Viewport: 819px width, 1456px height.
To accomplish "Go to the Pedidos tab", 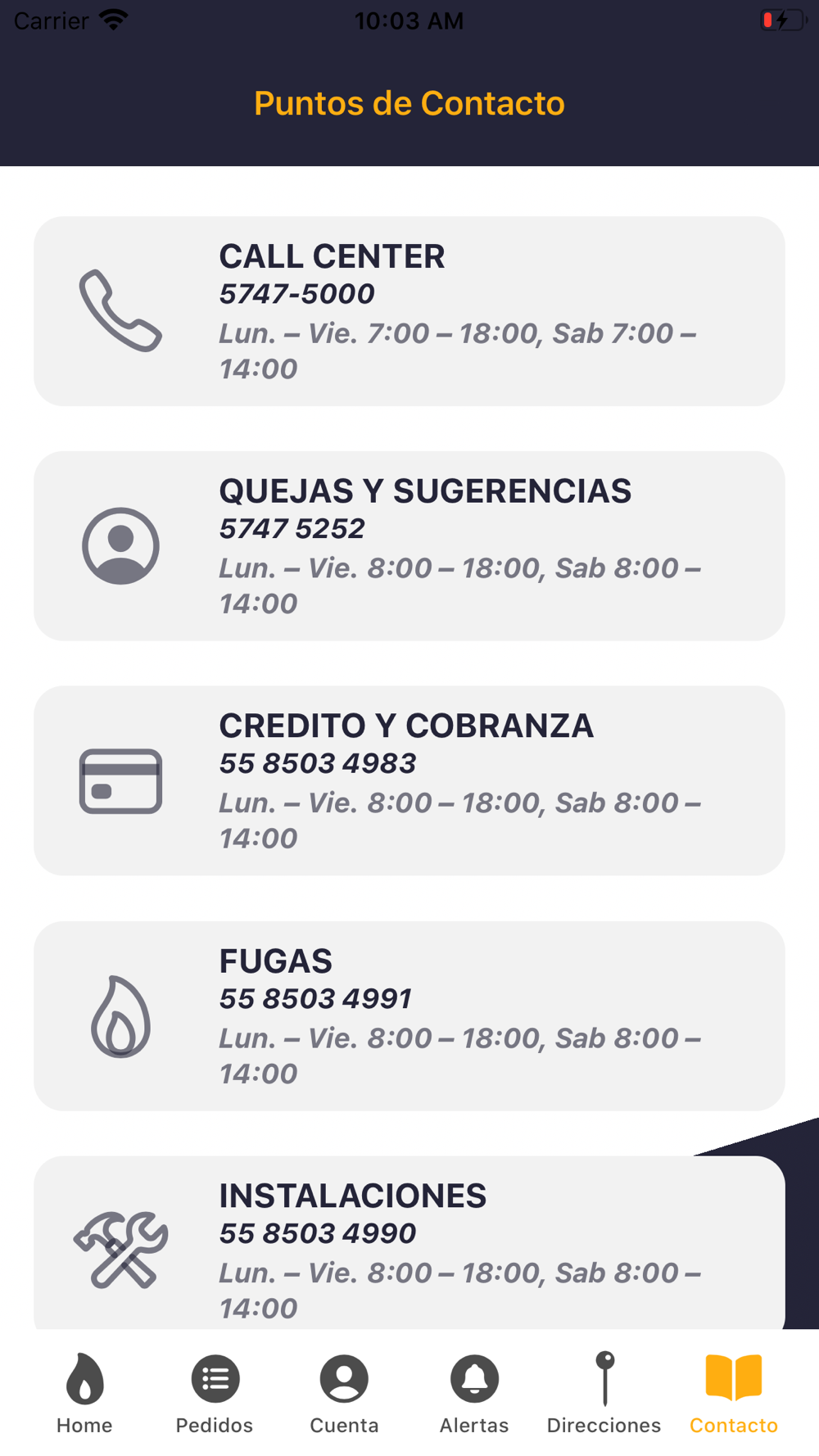I will (x=215, y=1393).
